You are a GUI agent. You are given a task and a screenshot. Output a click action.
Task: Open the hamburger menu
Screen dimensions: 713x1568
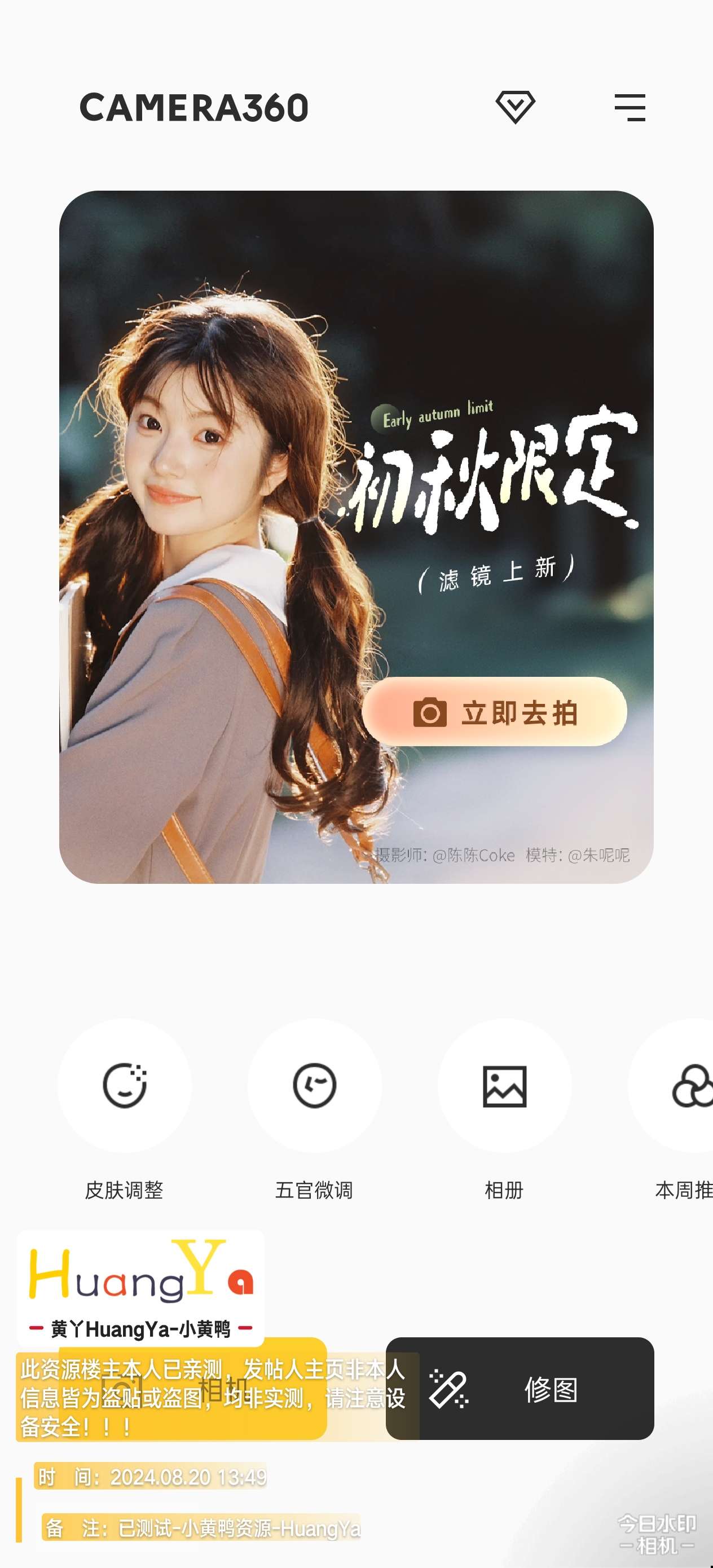[630, 108]
